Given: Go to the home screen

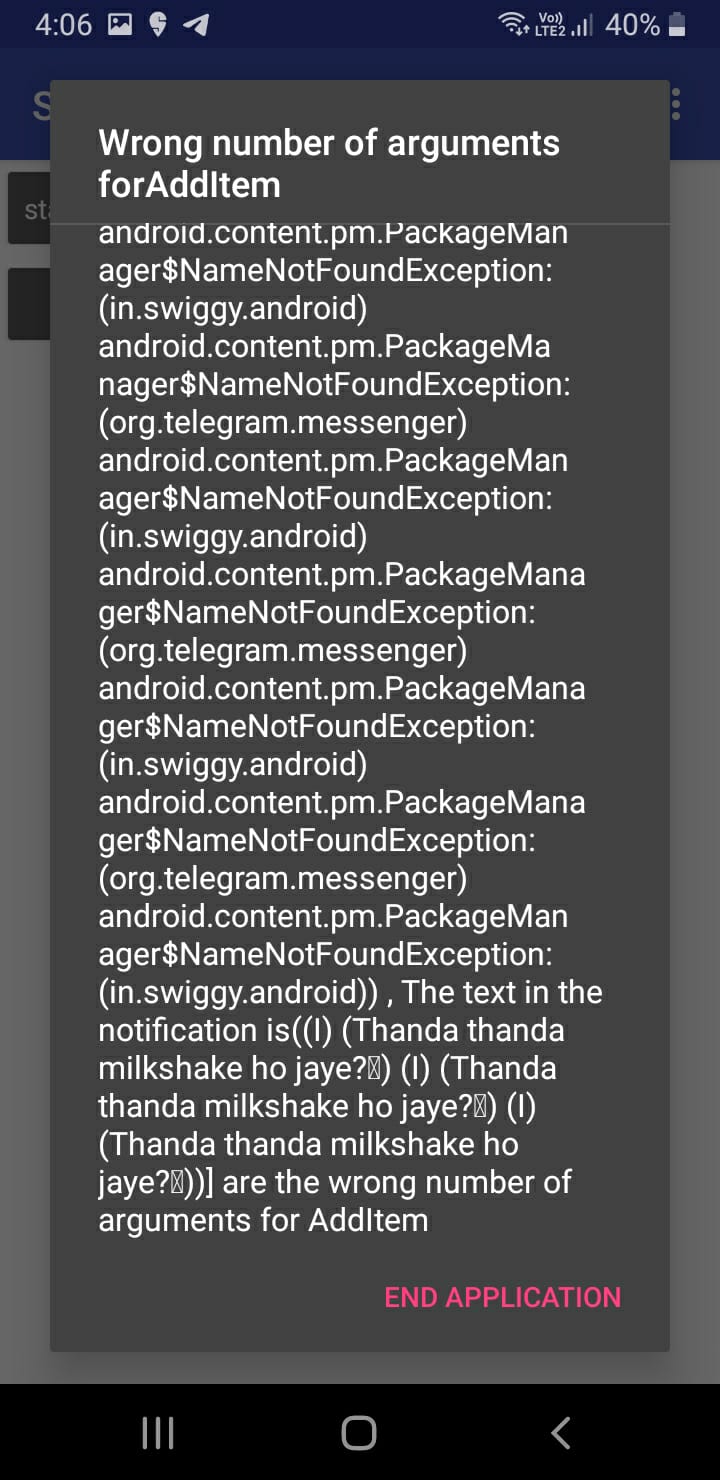Looking at the screenshot, I should click(359, 1433).
